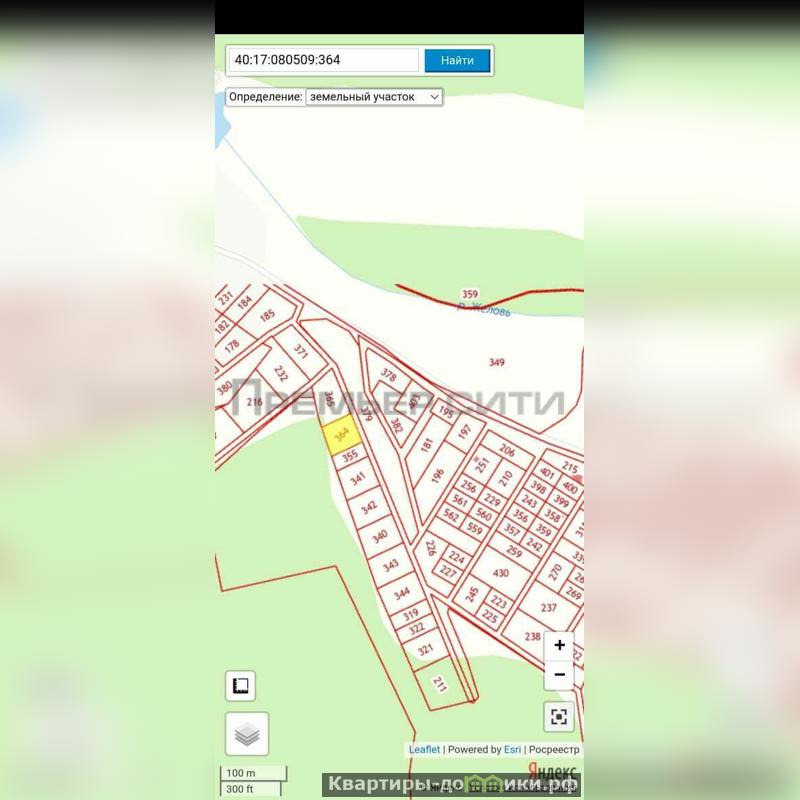Open the map layers switcher

[x=246, y=734]
